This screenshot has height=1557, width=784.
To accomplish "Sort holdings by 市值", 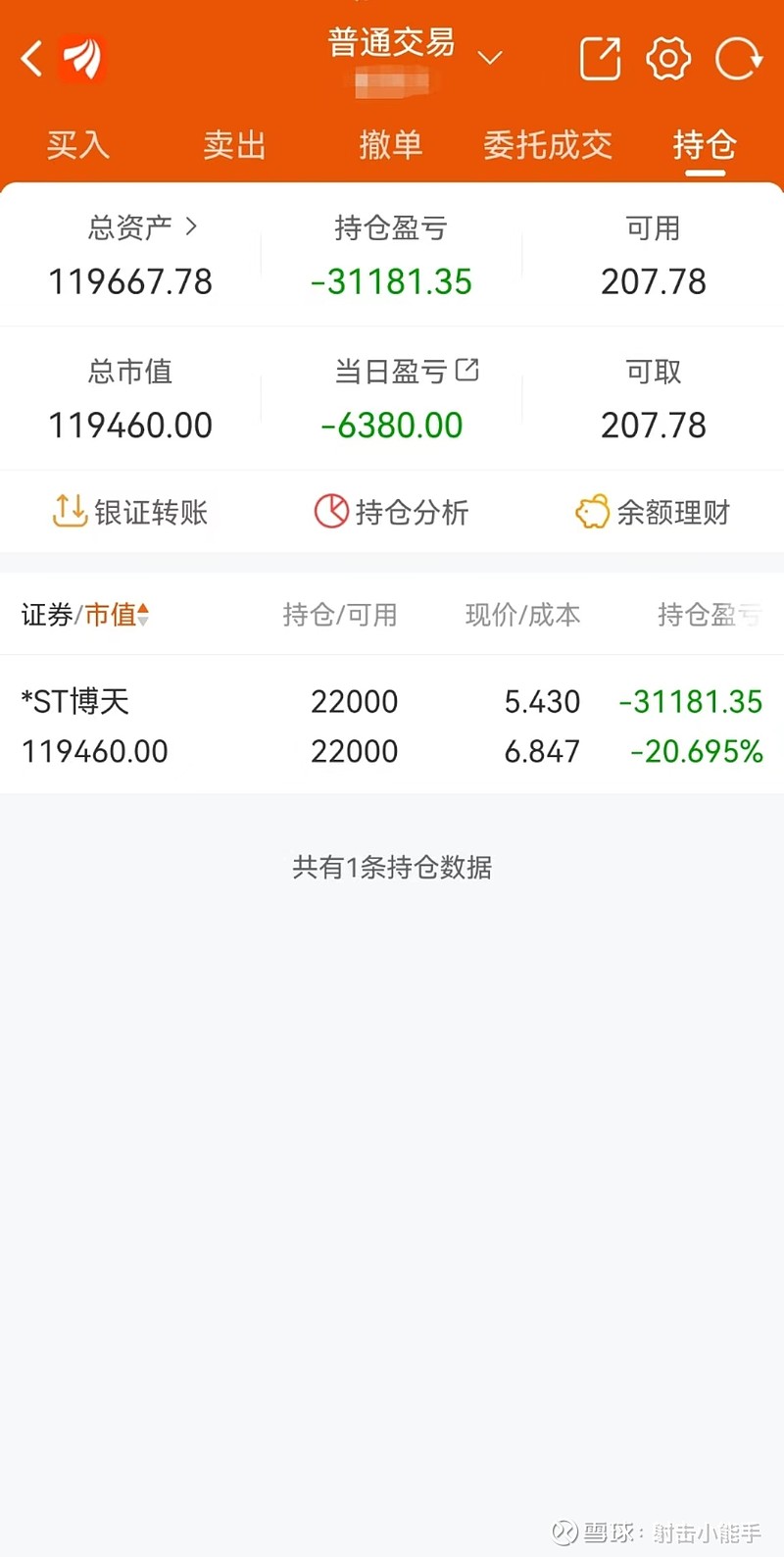I will click(117, 615).
